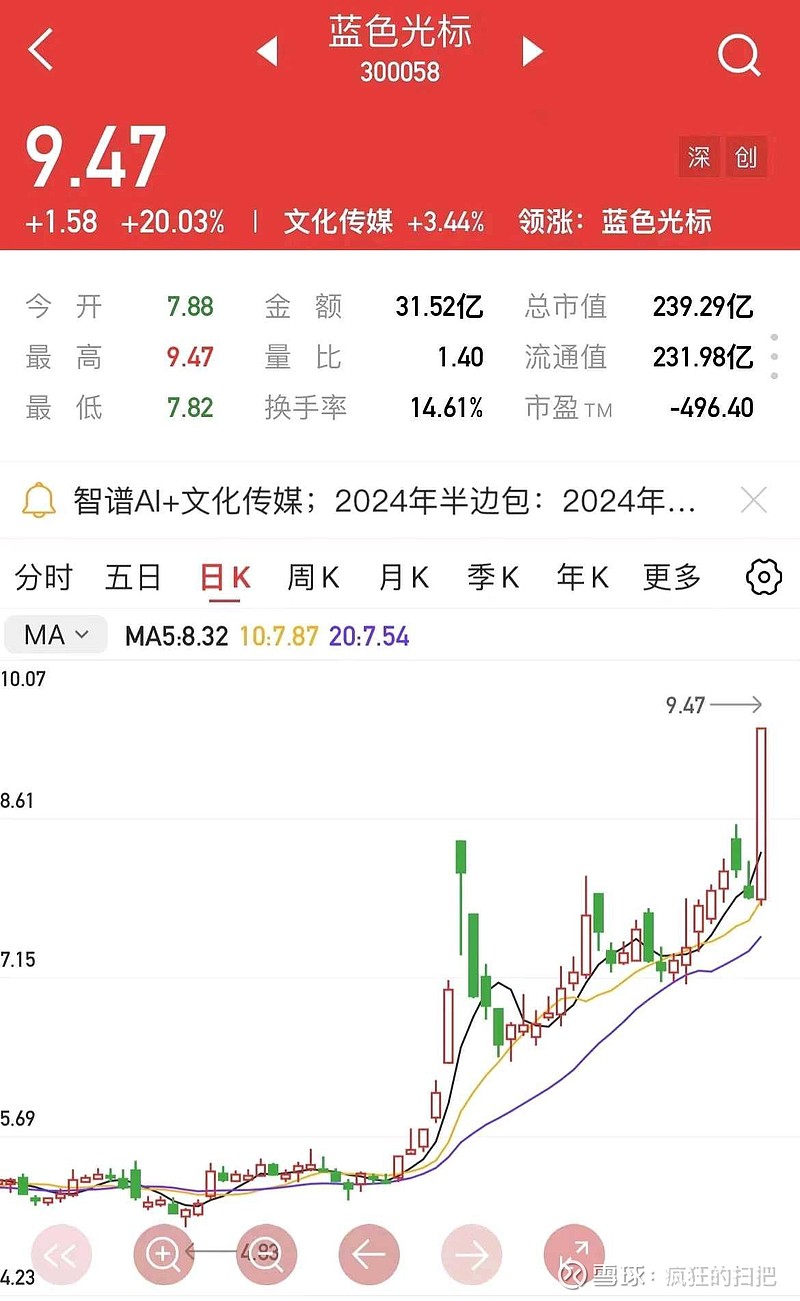800x1301 pixels.
Task: Switch to the next stock with top-right arrow
Action: point(533,52)
